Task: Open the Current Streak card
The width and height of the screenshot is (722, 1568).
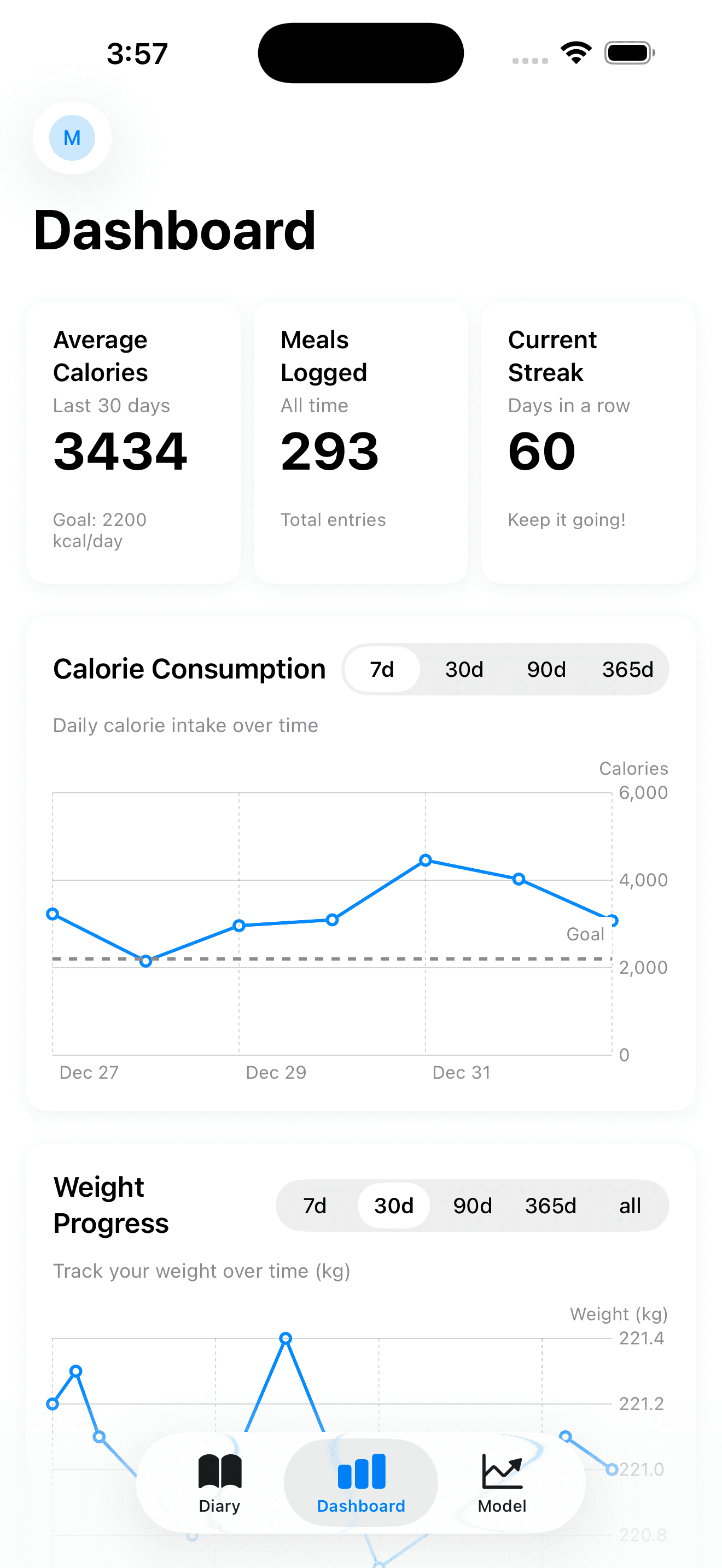Action: [586, 441]
